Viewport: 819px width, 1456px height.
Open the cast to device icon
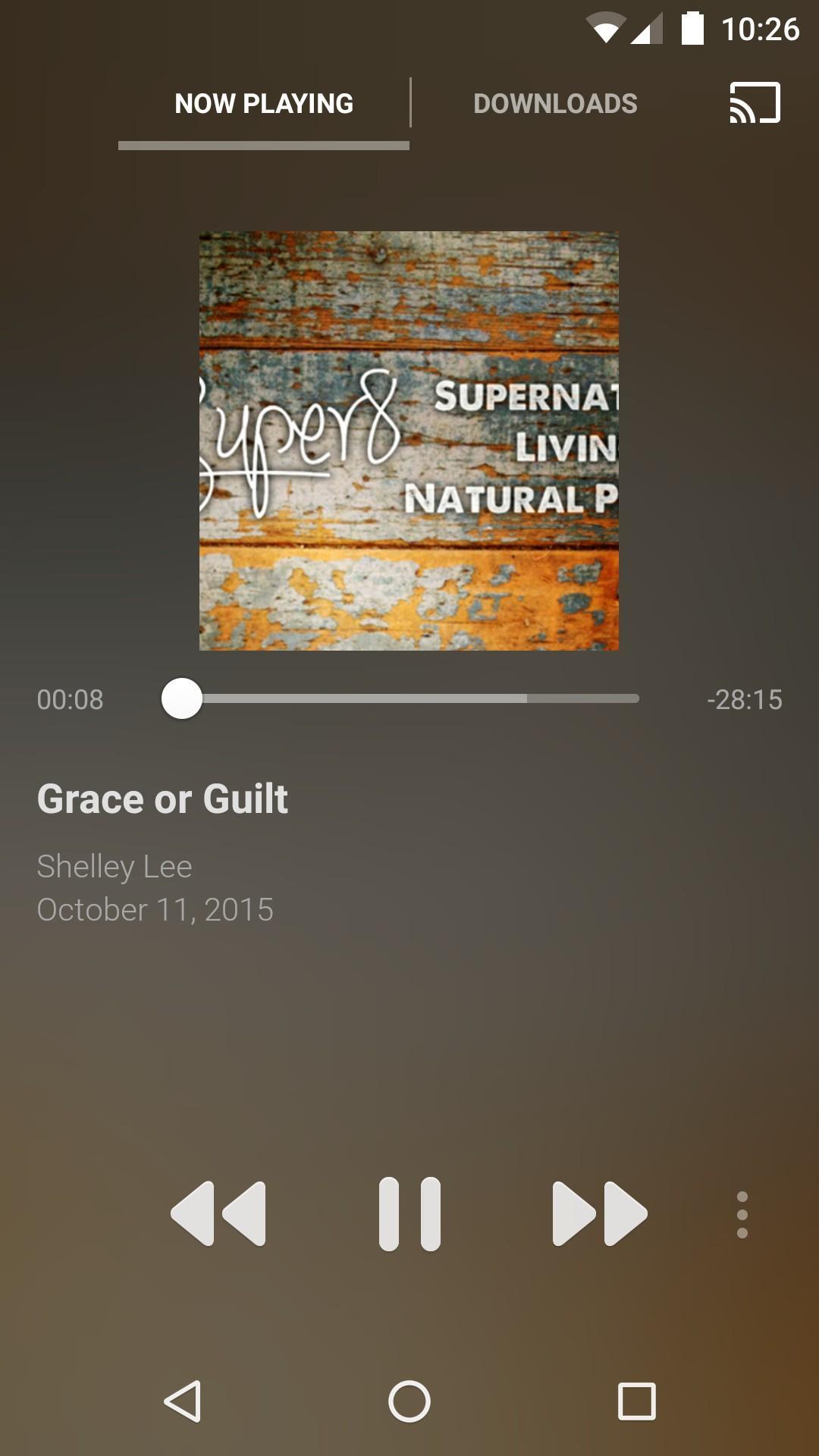tap(755, 103)
